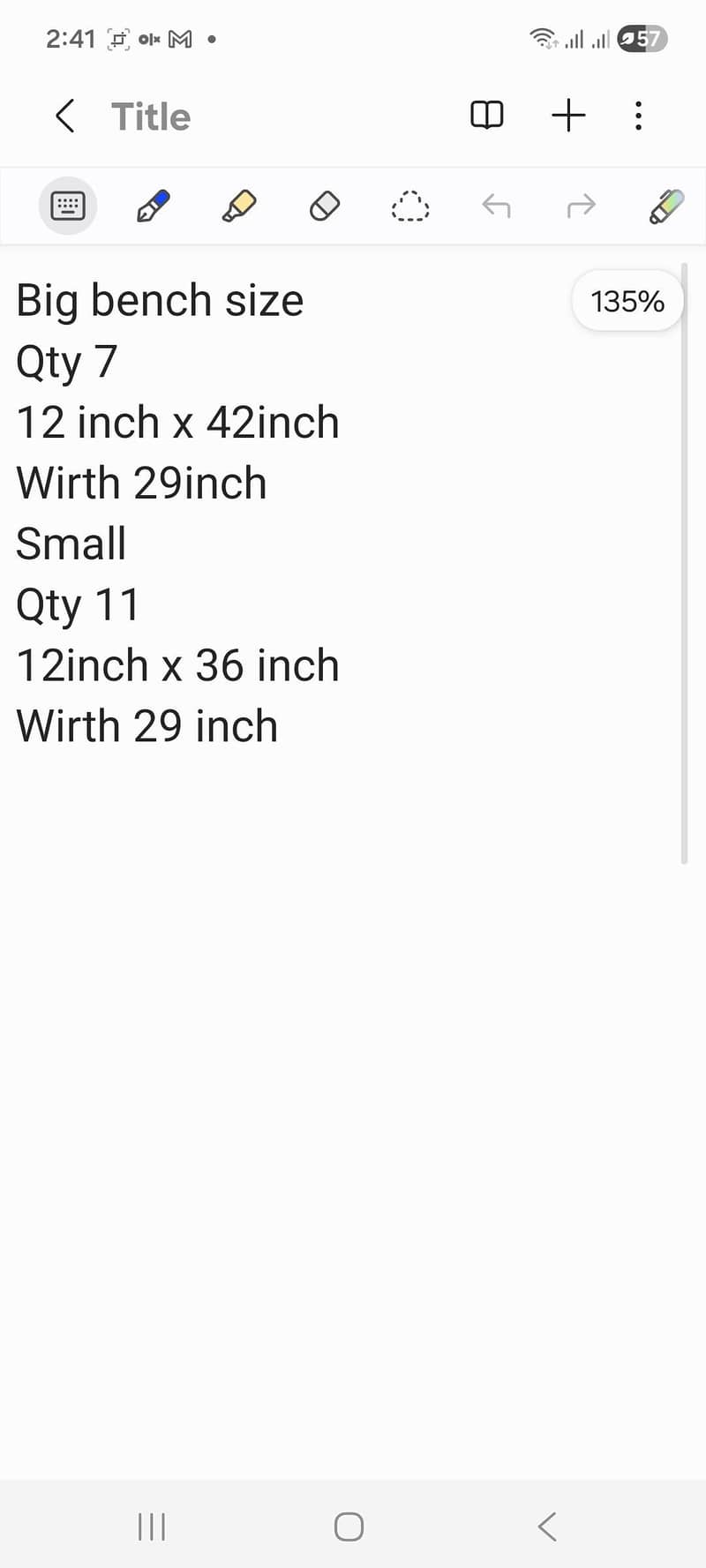Go back from the note

65,116
